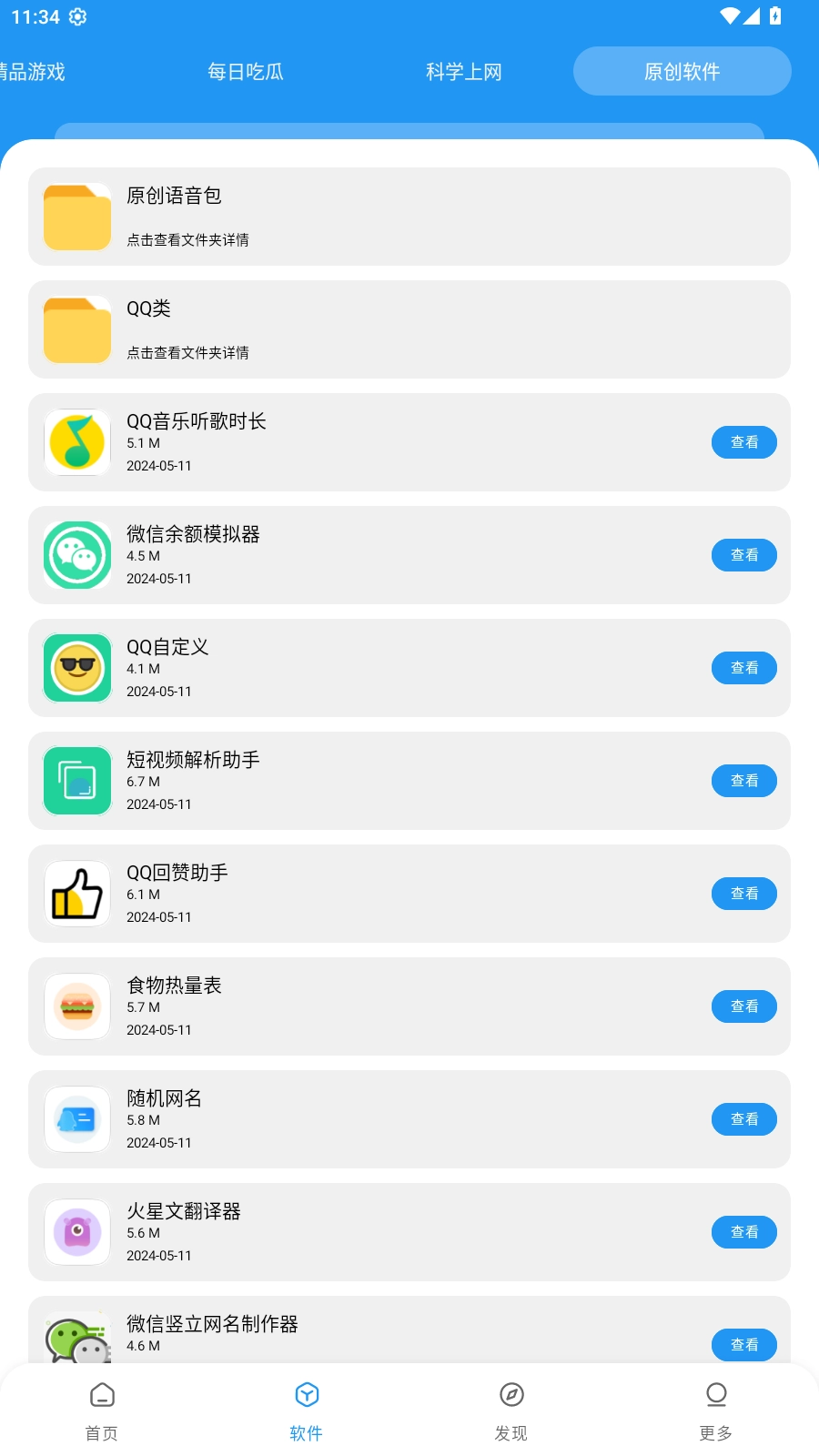Tap 查看 next to QQ自定义
The height and width of the screenshot is (1456, 819).
(743, 668)
